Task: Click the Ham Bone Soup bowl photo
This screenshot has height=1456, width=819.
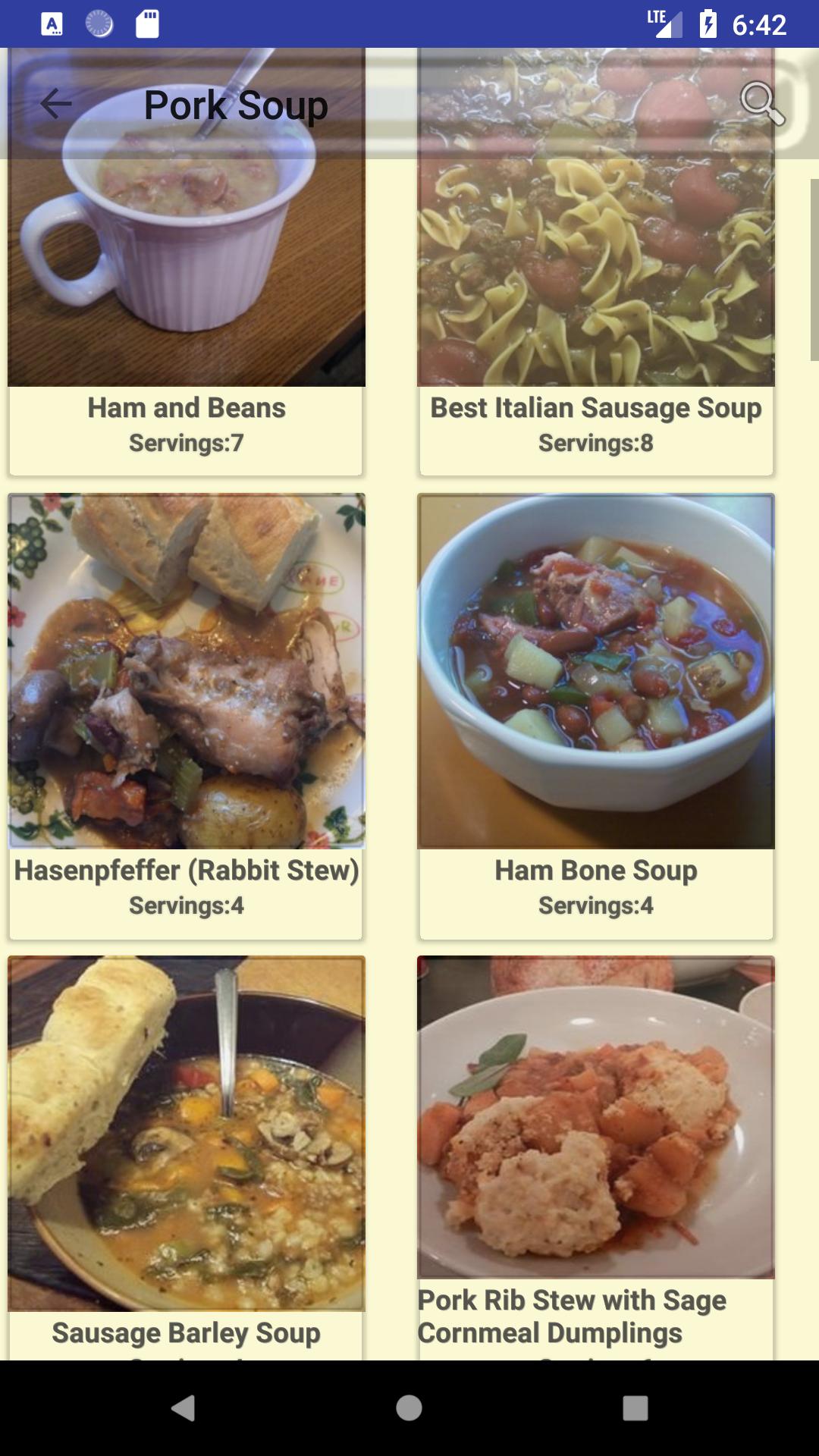Action: (596, 671)
